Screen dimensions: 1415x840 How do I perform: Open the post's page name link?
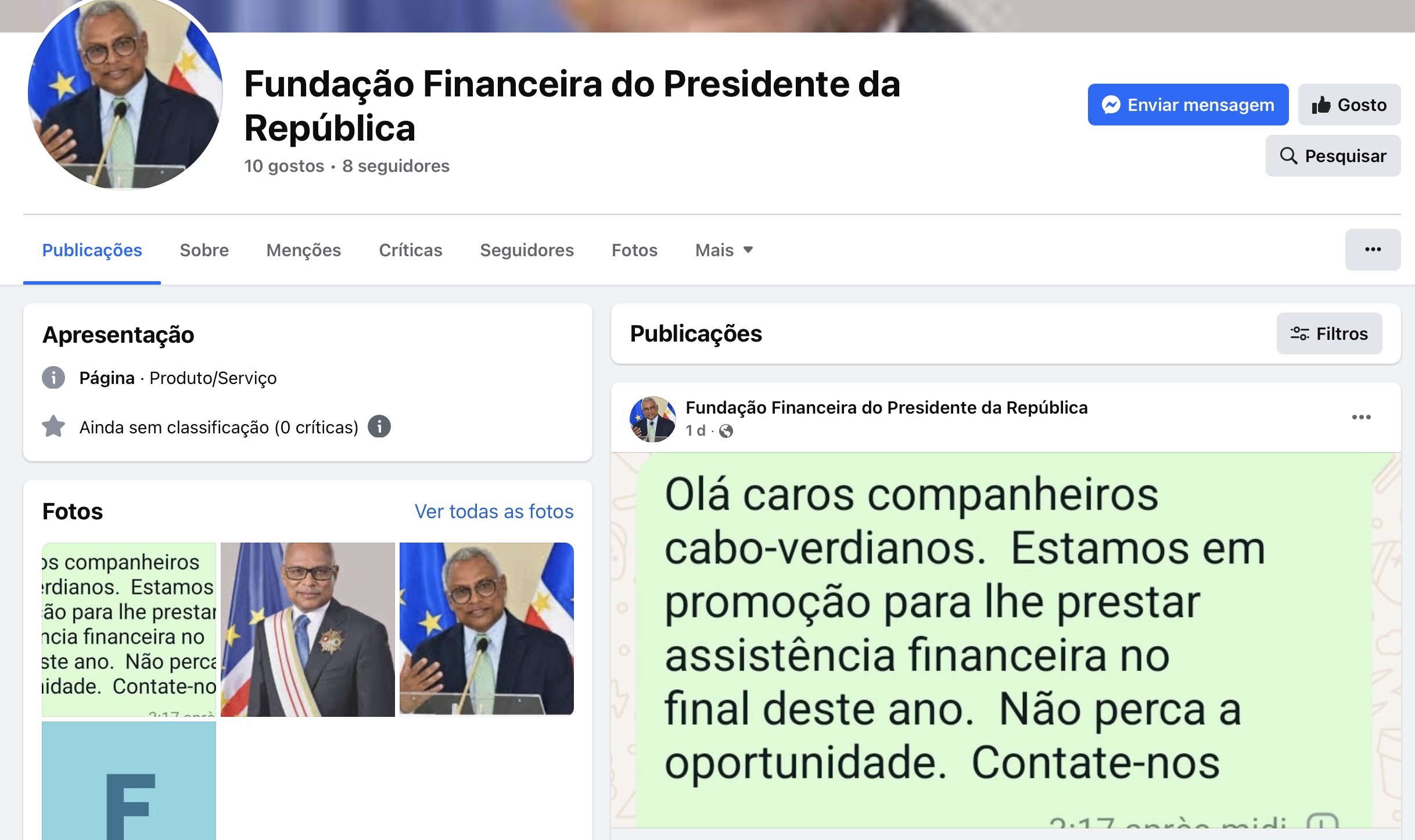click(886, 408)
